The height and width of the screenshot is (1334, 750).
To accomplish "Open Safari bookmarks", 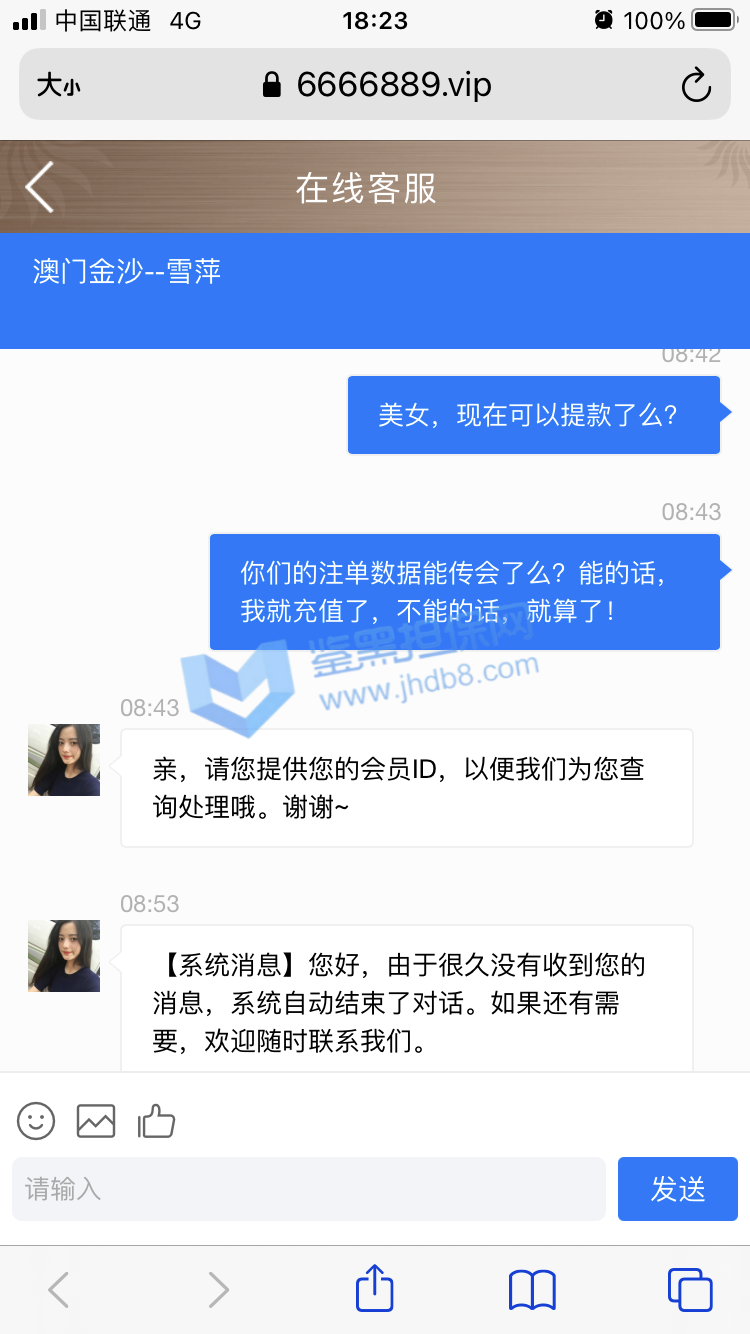I will (532, 1290).
